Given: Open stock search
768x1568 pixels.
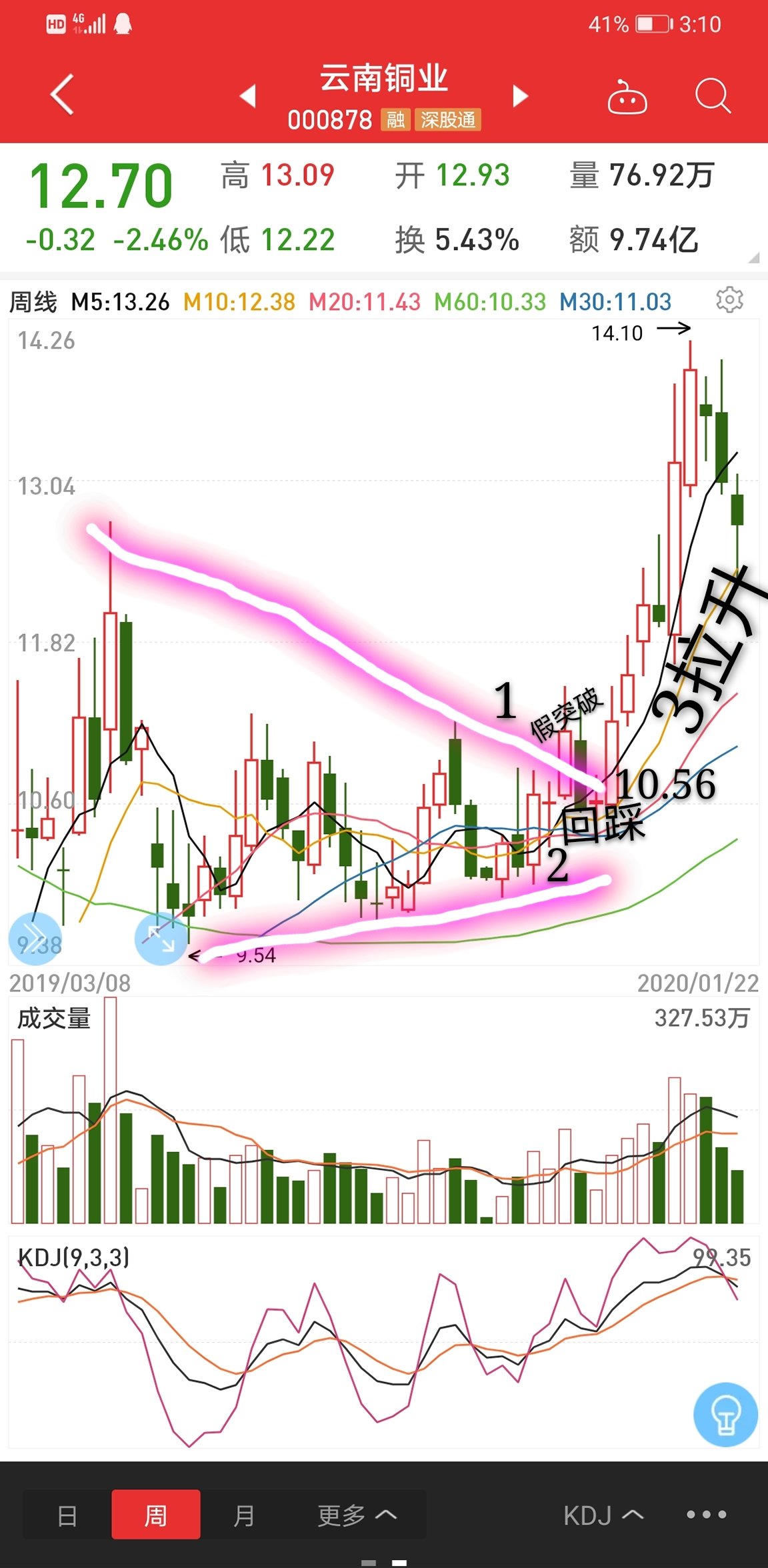Looking at the screenshot, I should click(x=713, y=96).
